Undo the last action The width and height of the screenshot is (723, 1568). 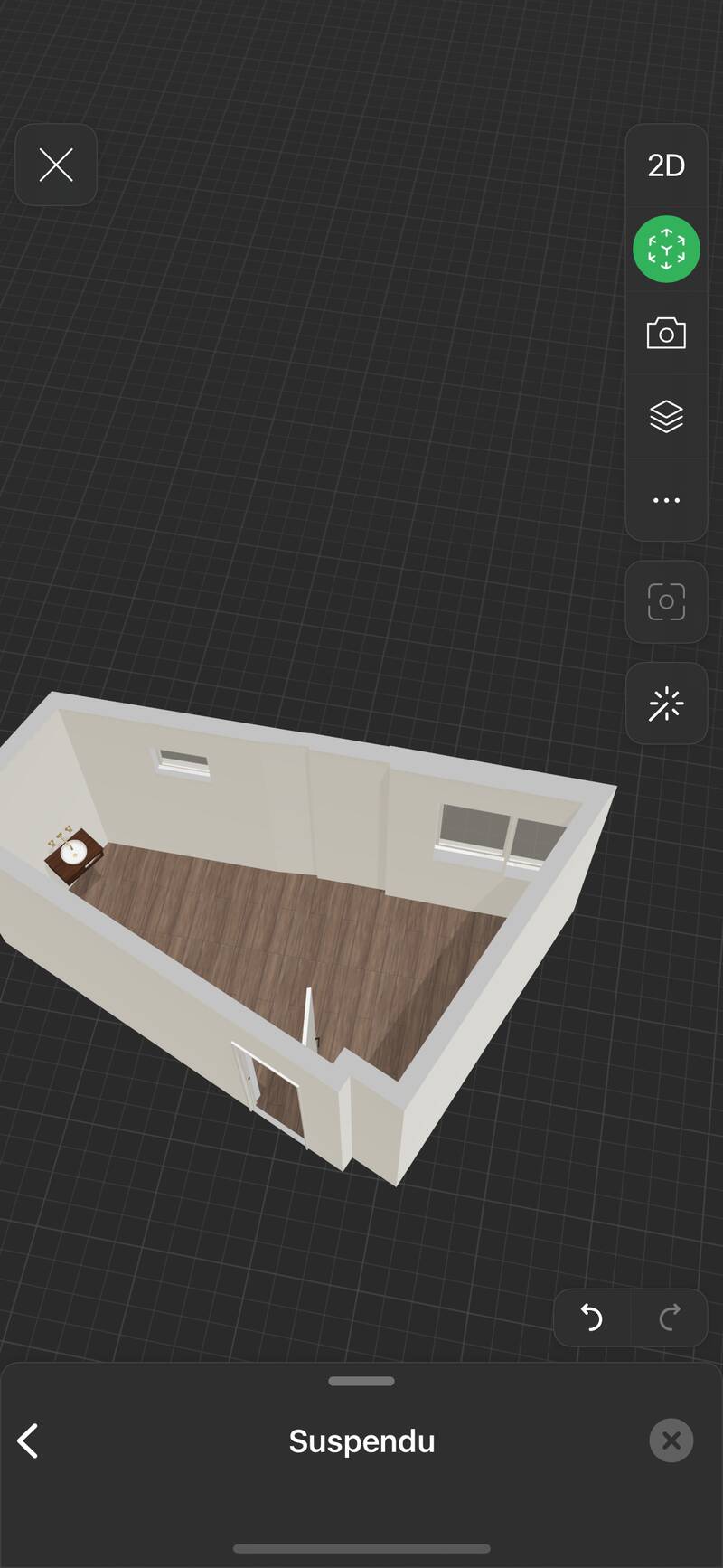point(592,1318)
